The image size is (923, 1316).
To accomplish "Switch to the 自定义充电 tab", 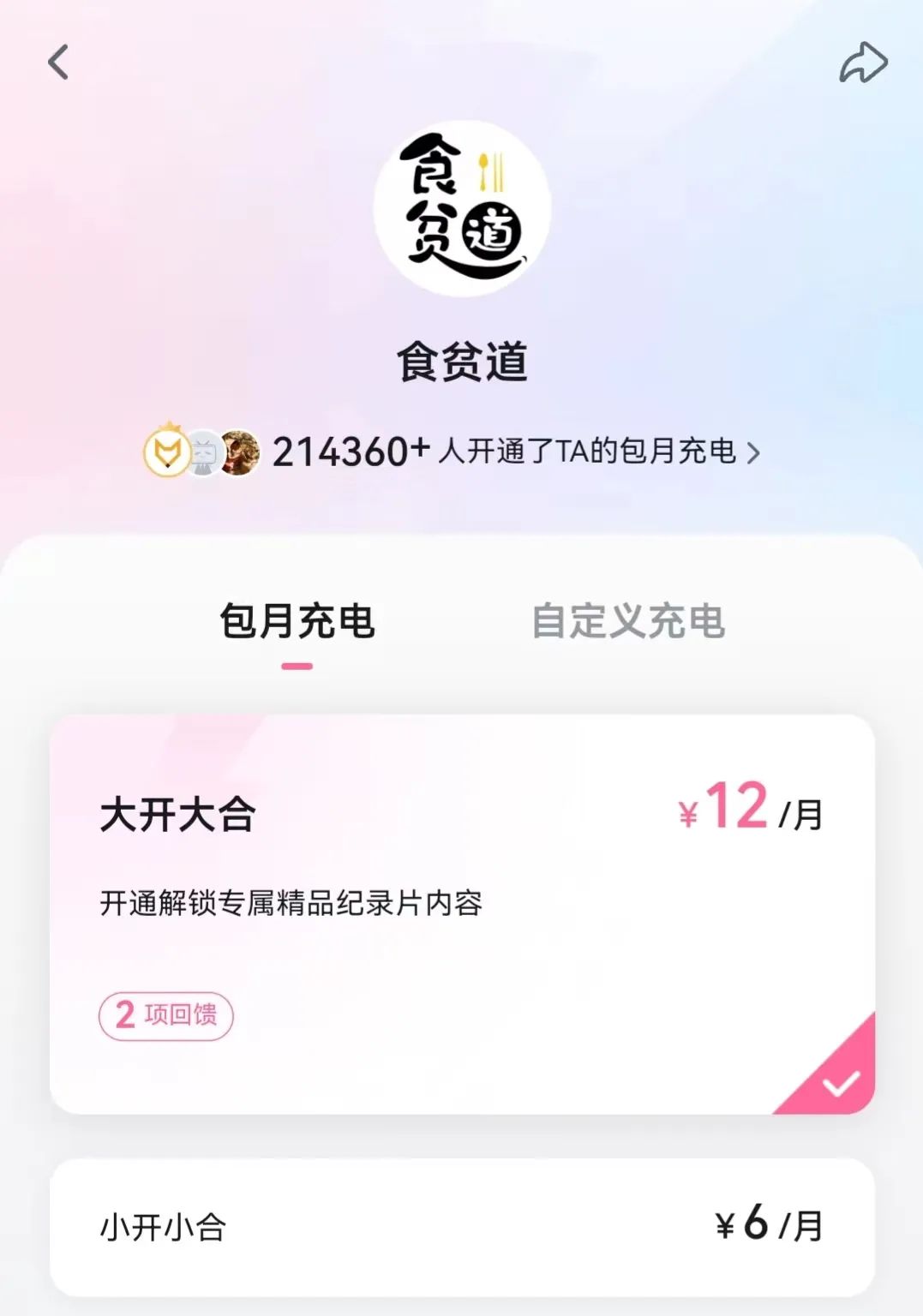I will [x=627, y=621].
